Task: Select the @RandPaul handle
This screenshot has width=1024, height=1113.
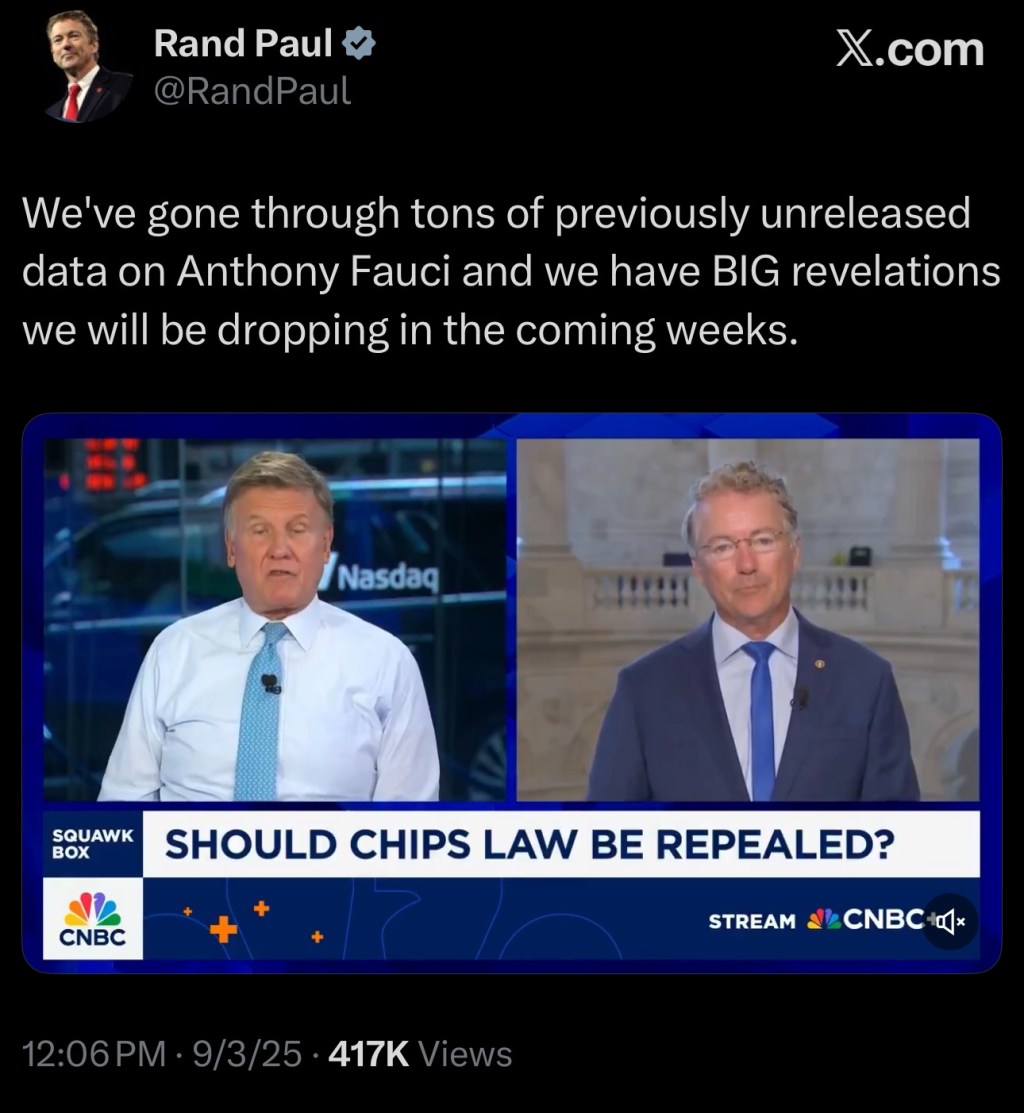Action: click(251, 90)
